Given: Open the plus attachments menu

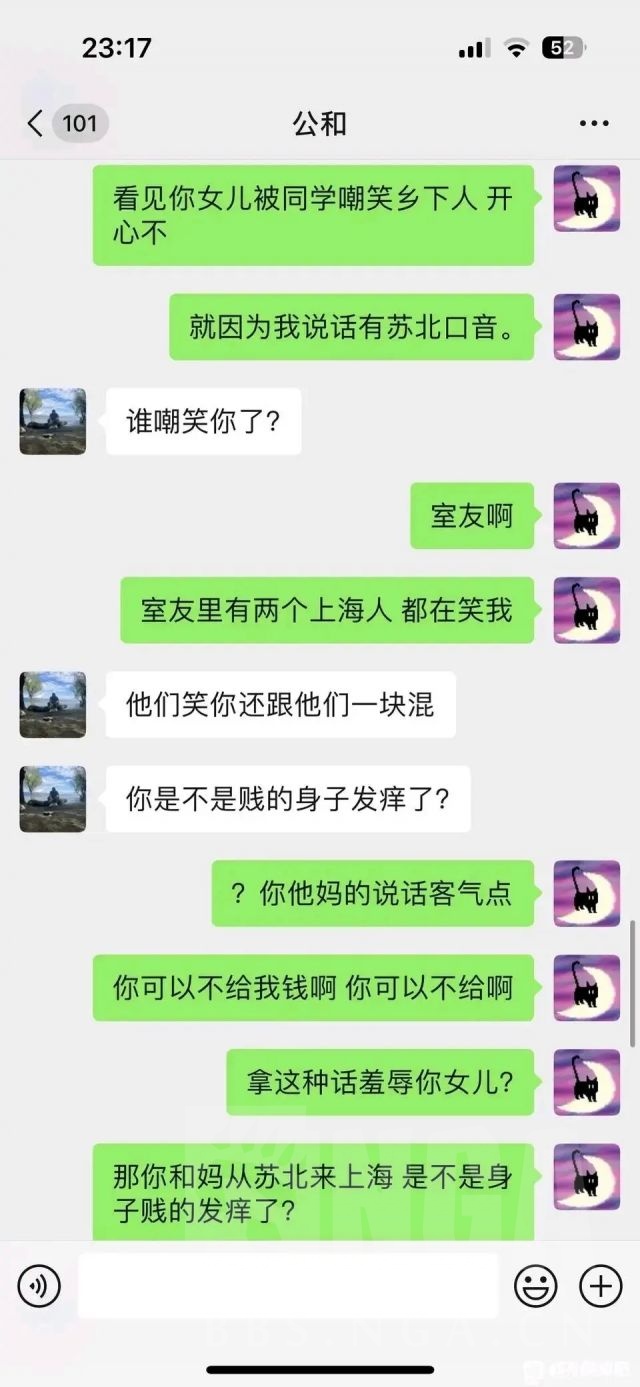Looking at the screenshot, I should [601, 1285].
